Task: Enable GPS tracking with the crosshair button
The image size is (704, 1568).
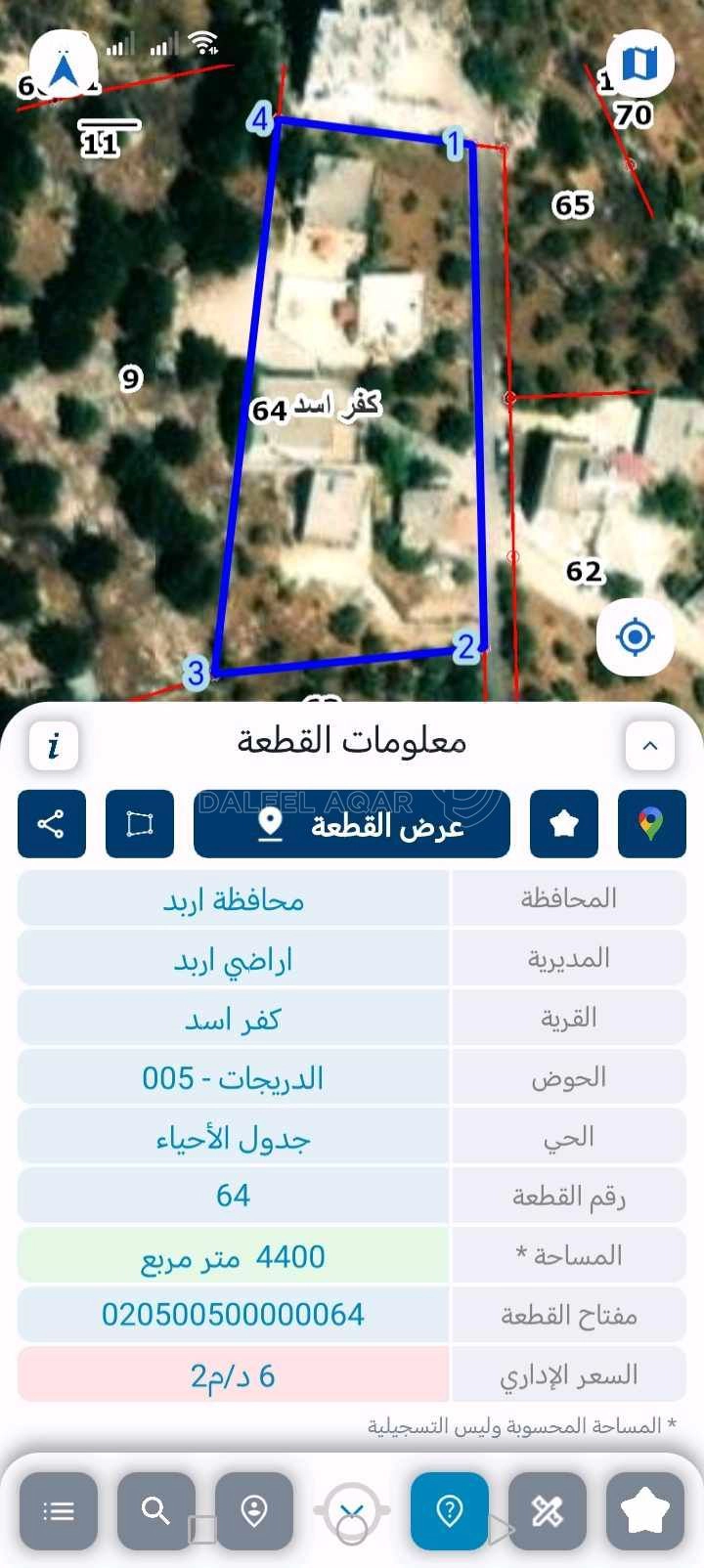Action: [635, 636]
